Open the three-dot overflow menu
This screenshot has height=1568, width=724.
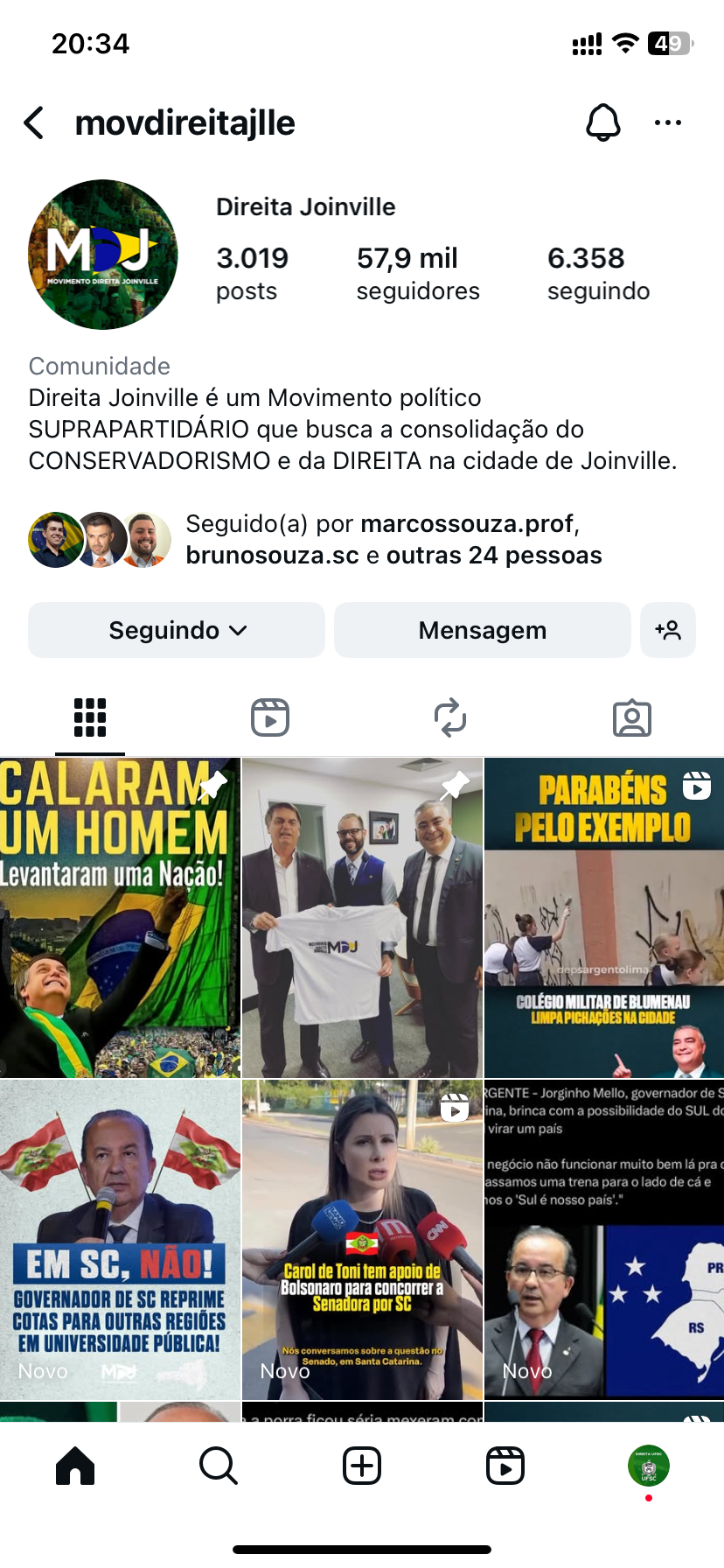pos(667,123)
